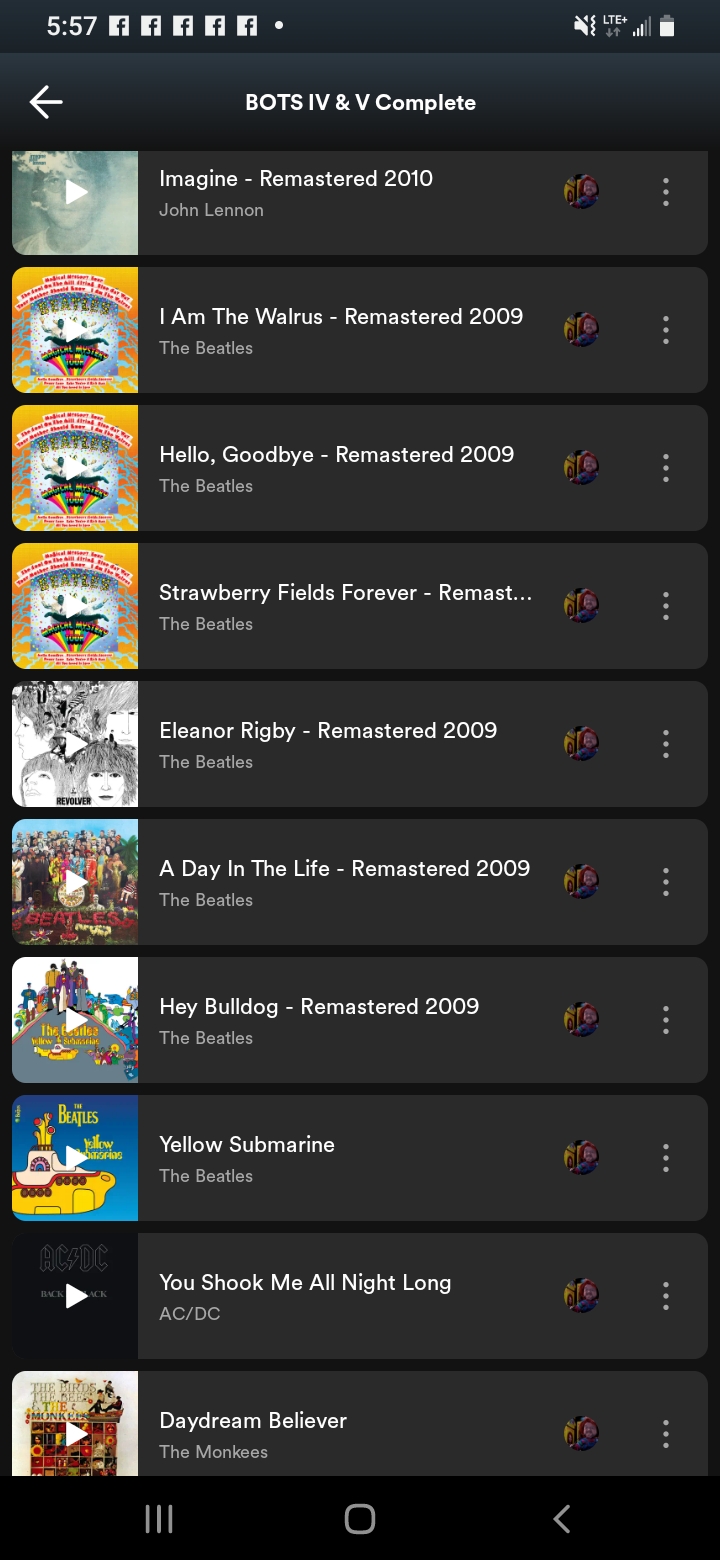The image size is (720, 1560).
Task: Play Yellow Submarine by The Beatles
Action: click(76, 1158)
